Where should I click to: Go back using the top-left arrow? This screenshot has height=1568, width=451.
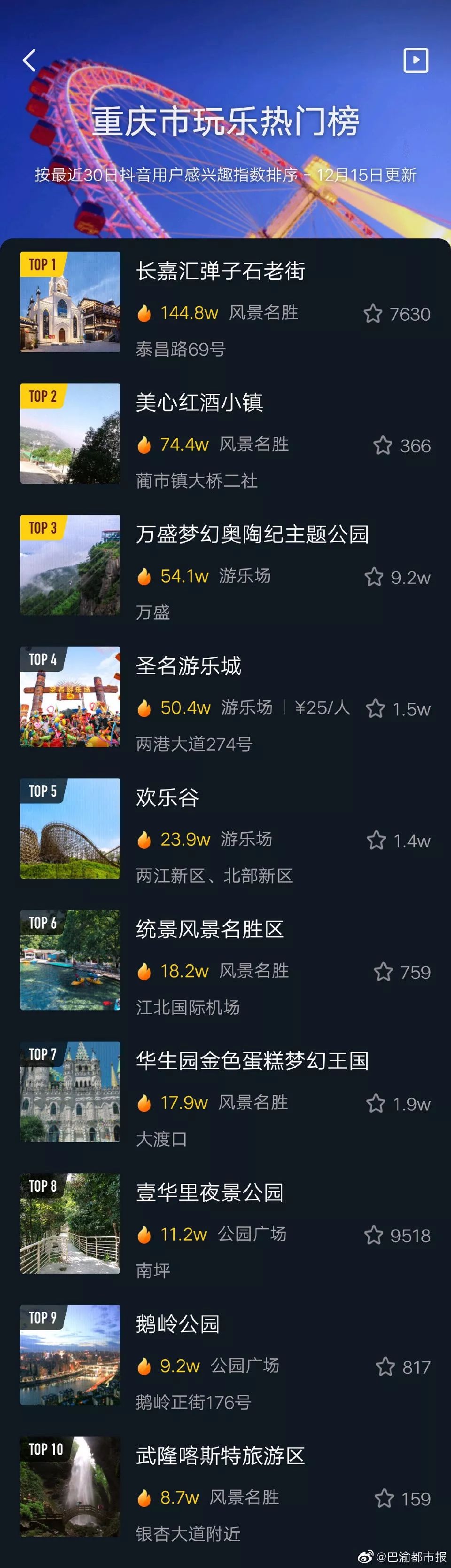[x=29, y=60]
